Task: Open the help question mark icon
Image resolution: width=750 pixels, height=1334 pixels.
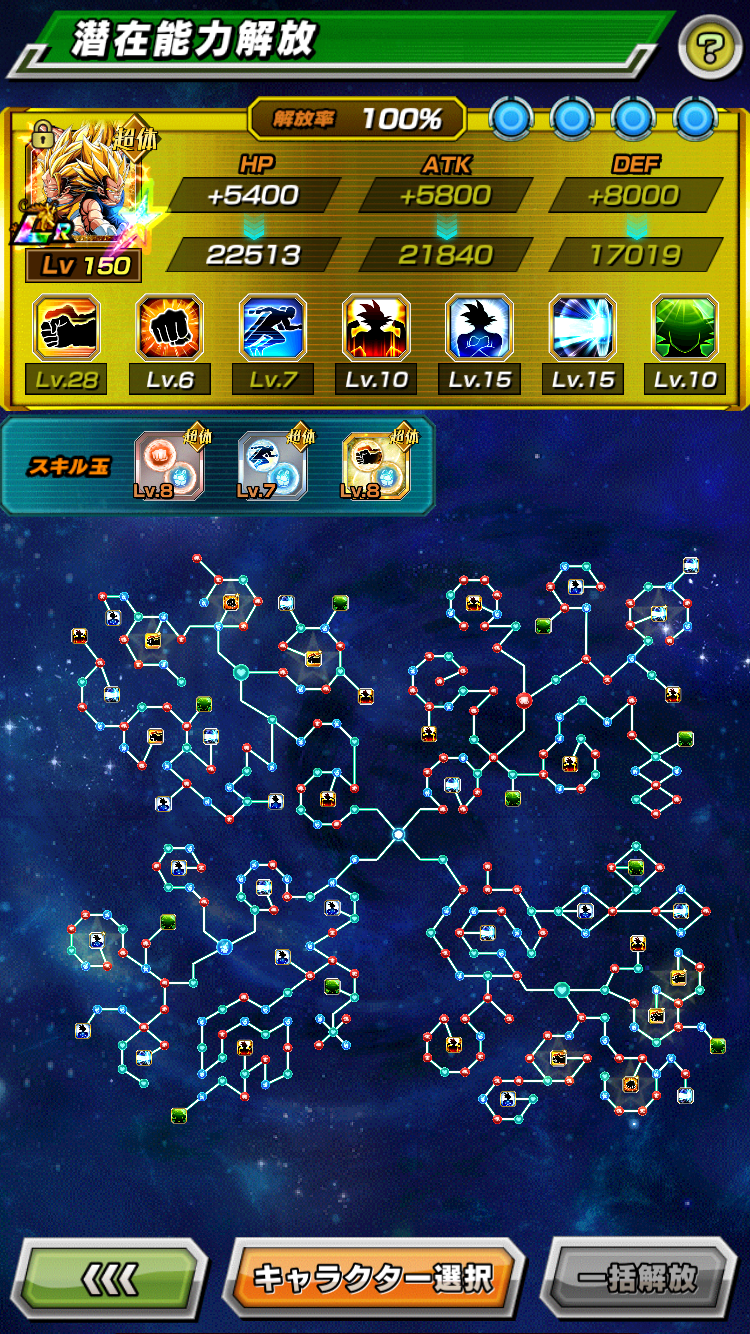Action: coord(710,46)
